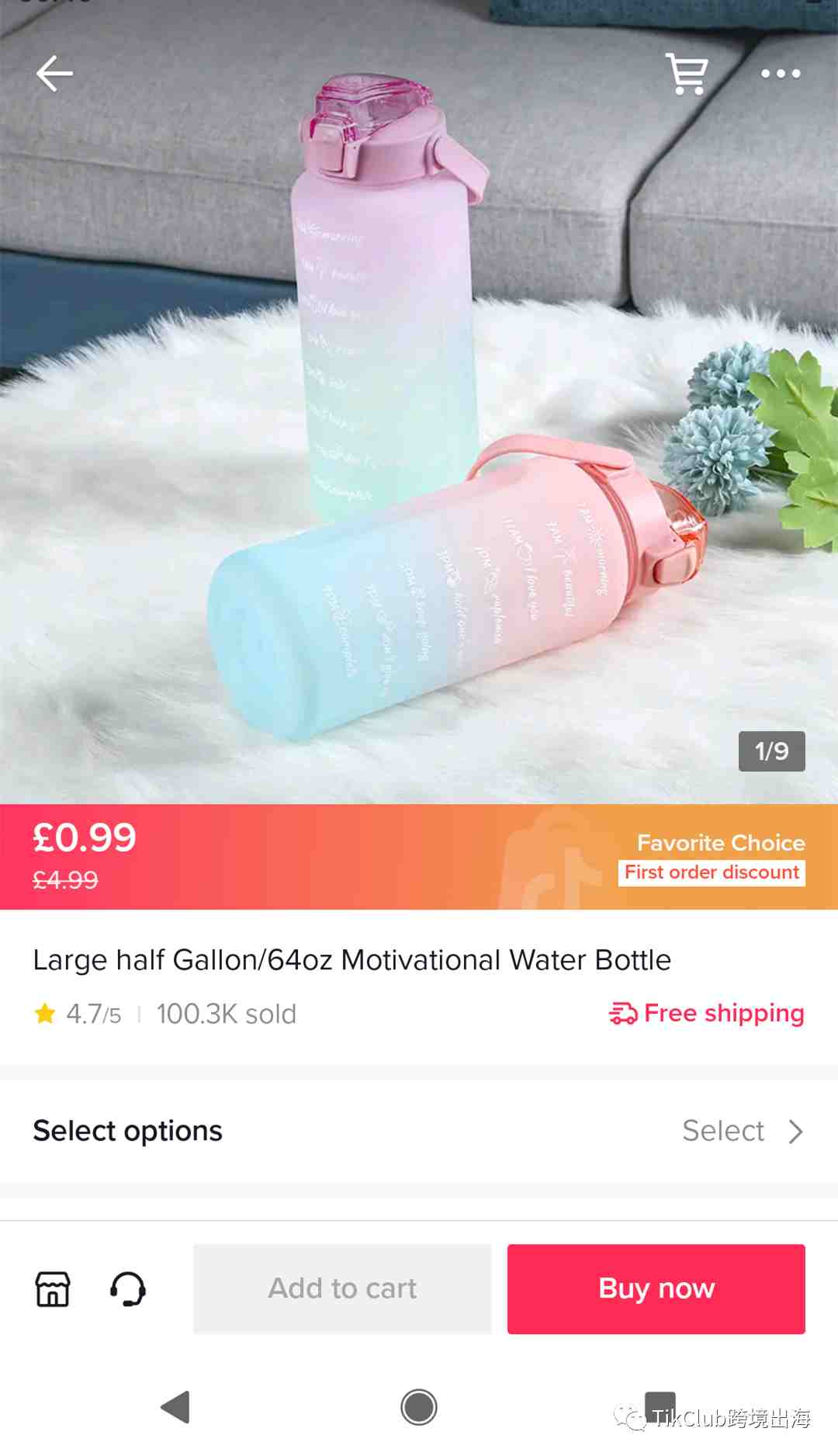Add the bottle to cart
Viewport: 838px width, 1456px height.
tap(342, 1289)
